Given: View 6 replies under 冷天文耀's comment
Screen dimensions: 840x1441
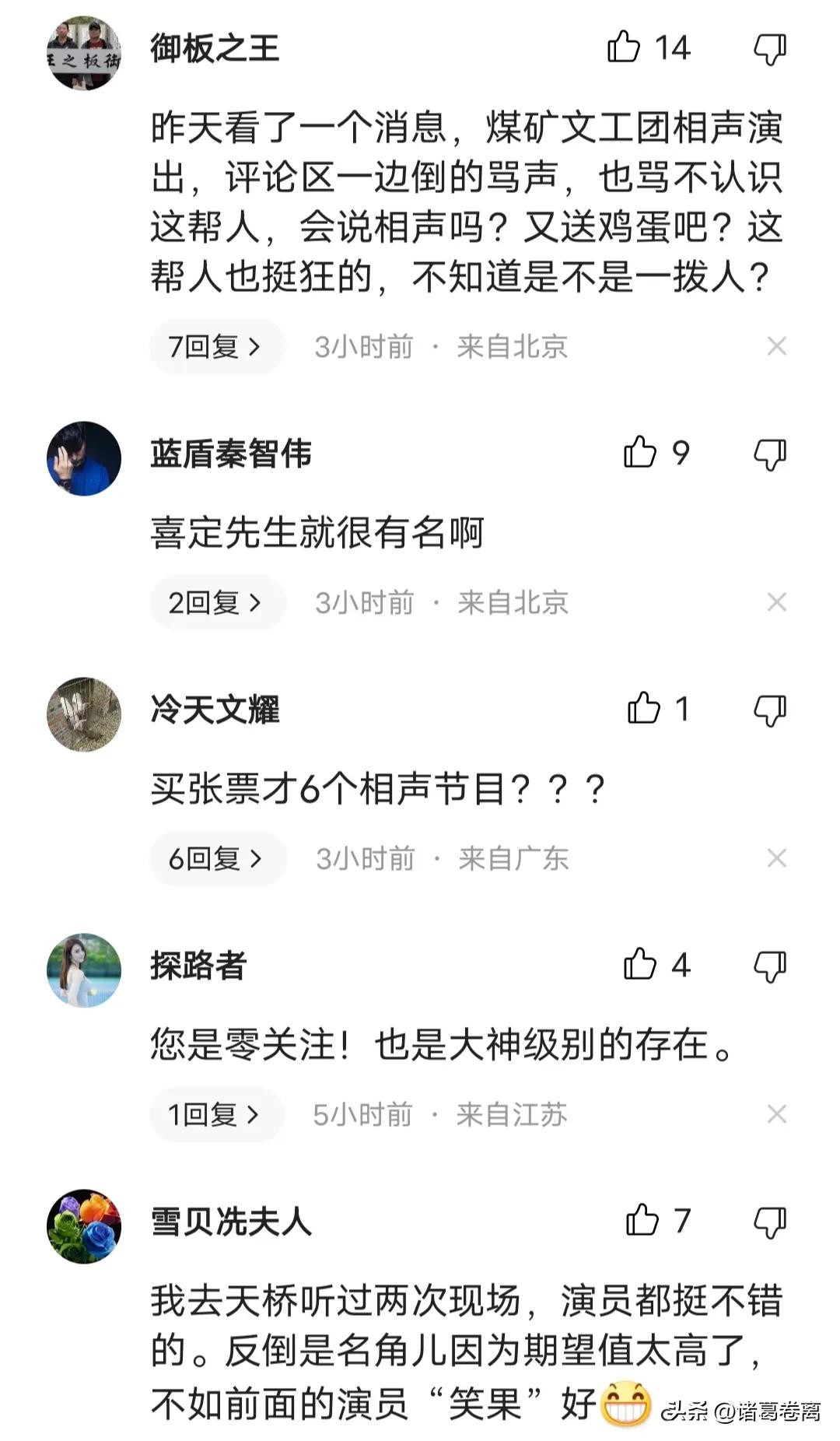Looking at the screenshot, I should [x=217, y=858].
